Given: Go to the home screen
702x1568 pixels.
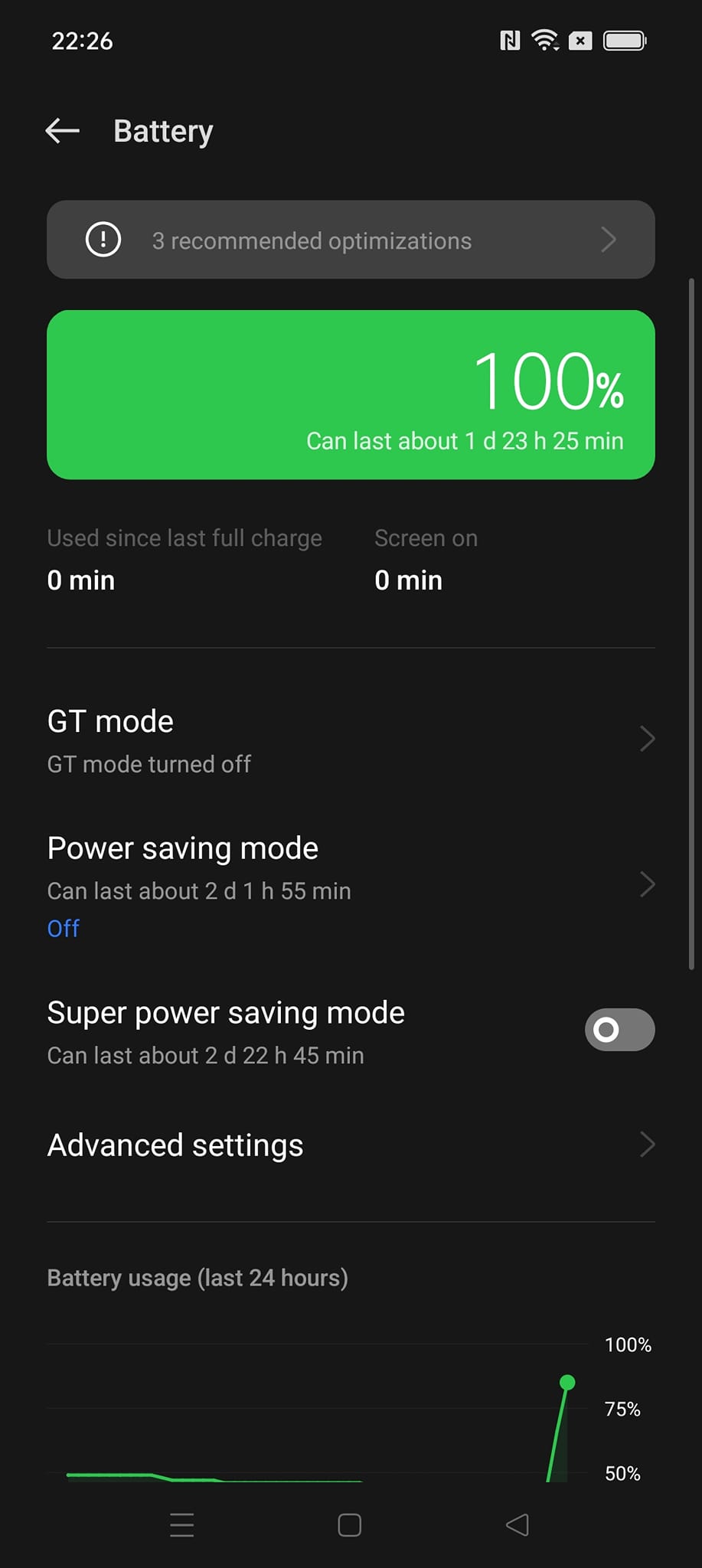Looking at the screenshot, I should [350, 1525].
